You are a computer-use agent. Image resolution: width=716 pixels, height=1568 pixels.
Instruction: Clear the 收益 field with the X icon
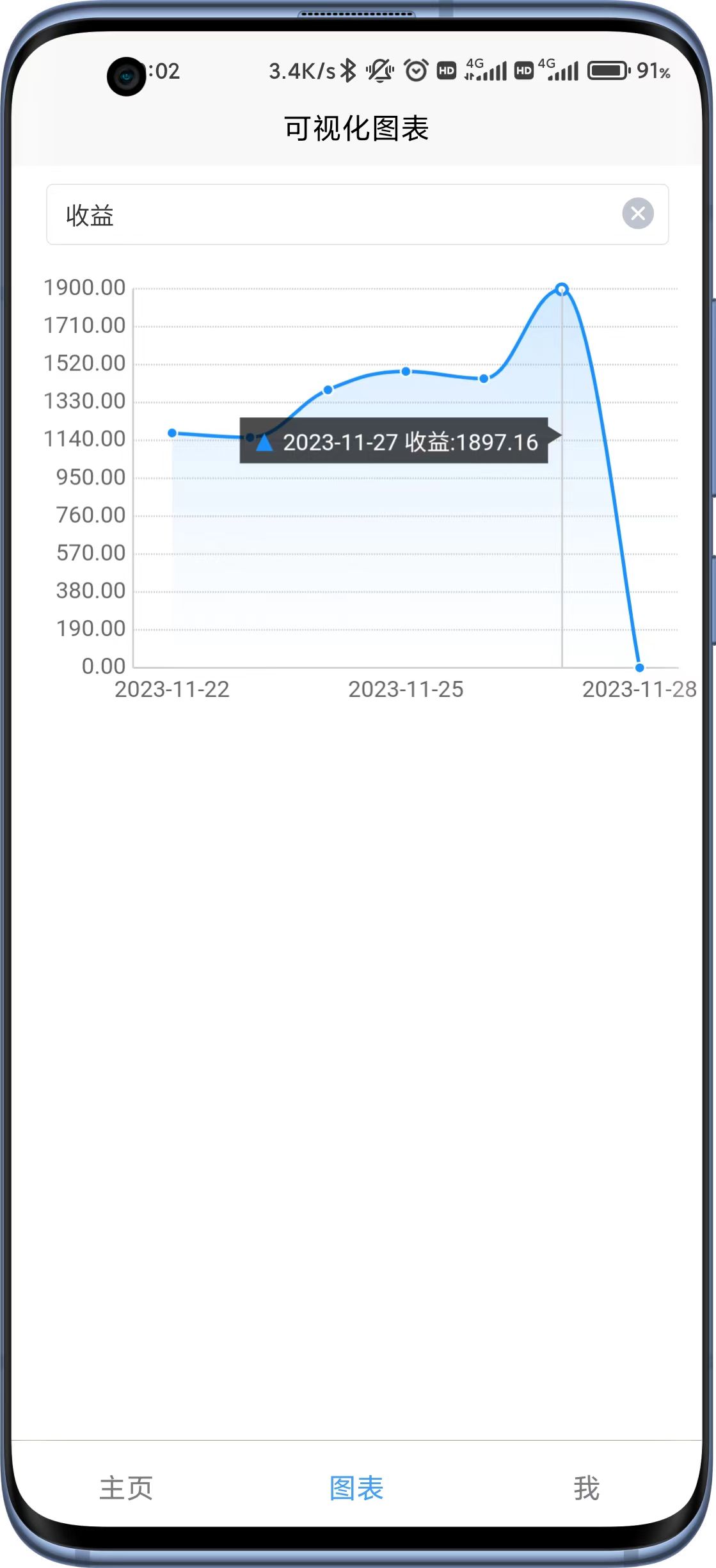[637, 213]
